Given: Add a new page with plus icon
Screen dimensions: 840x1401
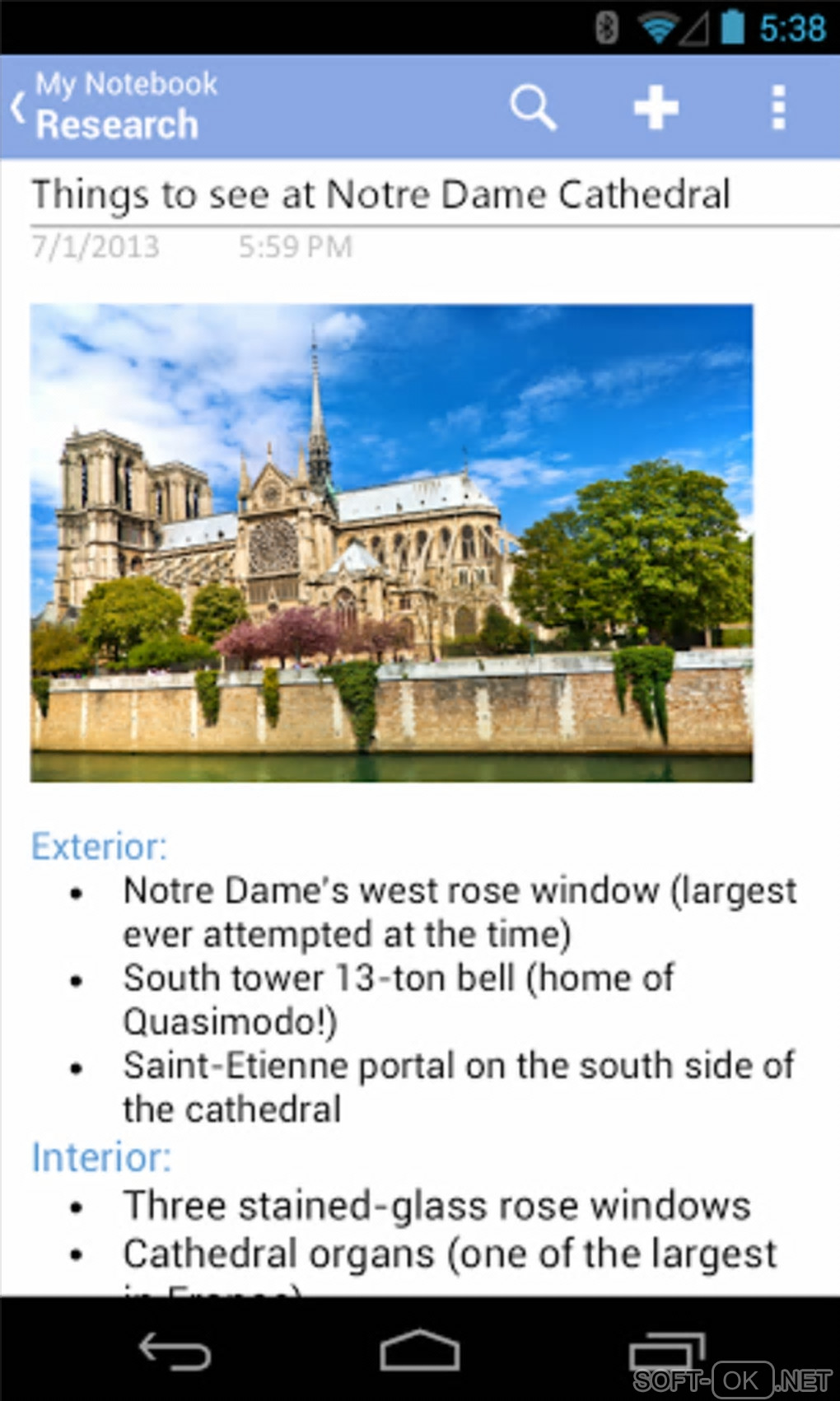Looking at the screenshot, I should coord(656,107).
